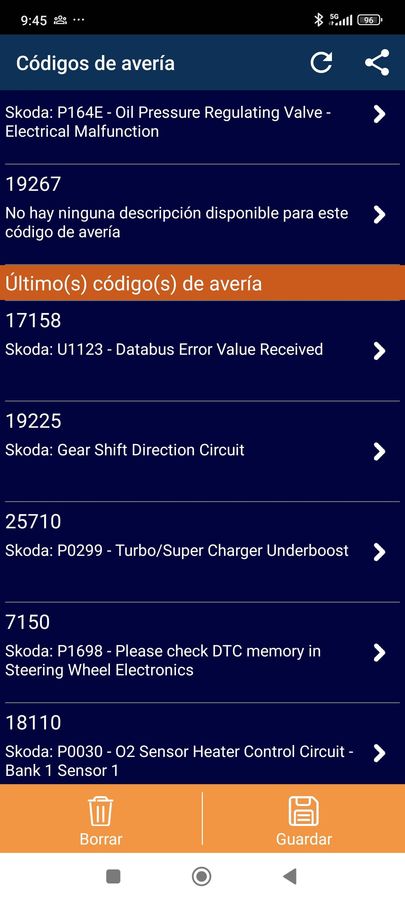The image size is (405, 900).
Task: Open the P1698 Steering Wheel Electronics code
Action: click(202, 652)
